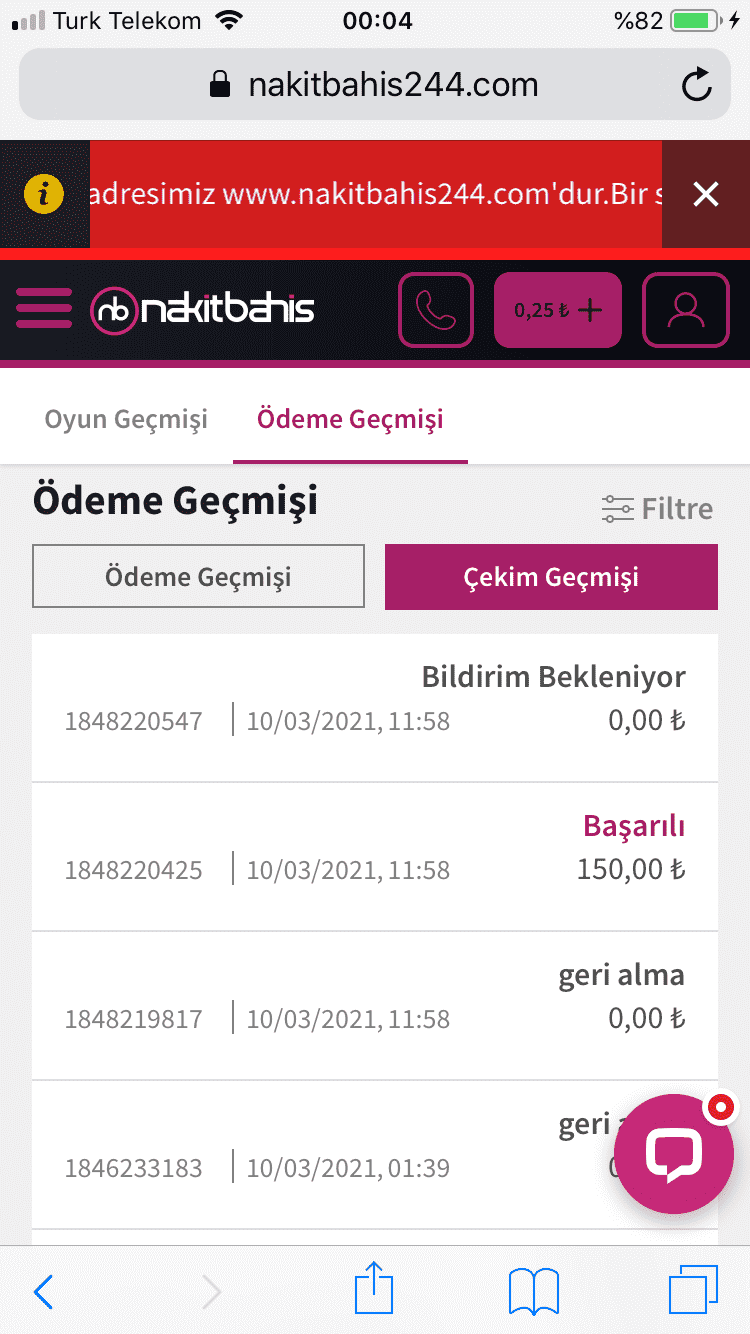Image resolution: width=750 pixels, height=1334 pixels.
Task: Dismiss the red address banner
Action: pos(706,194)
